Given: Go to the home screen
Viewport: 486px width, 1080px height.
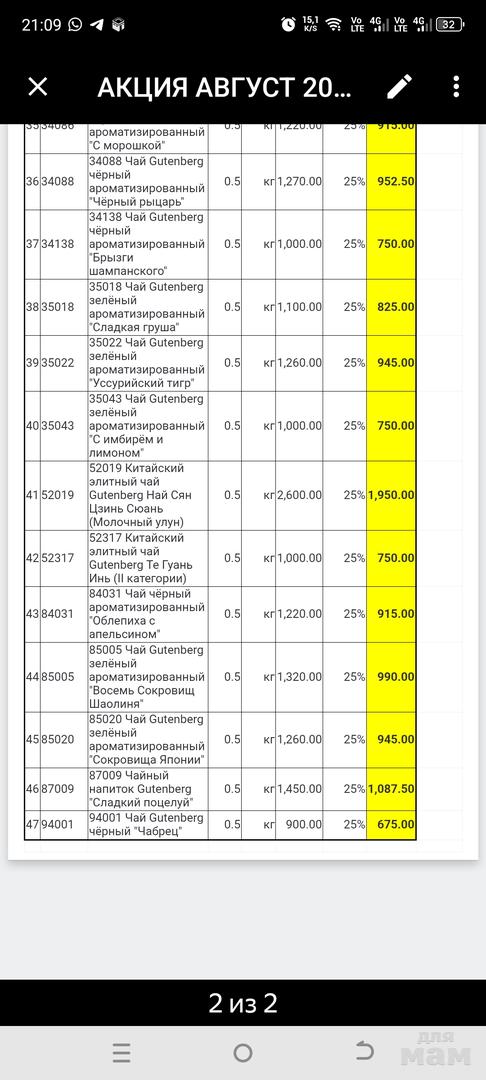Looking at the screenshot, I should click(x=242, y=1052).
